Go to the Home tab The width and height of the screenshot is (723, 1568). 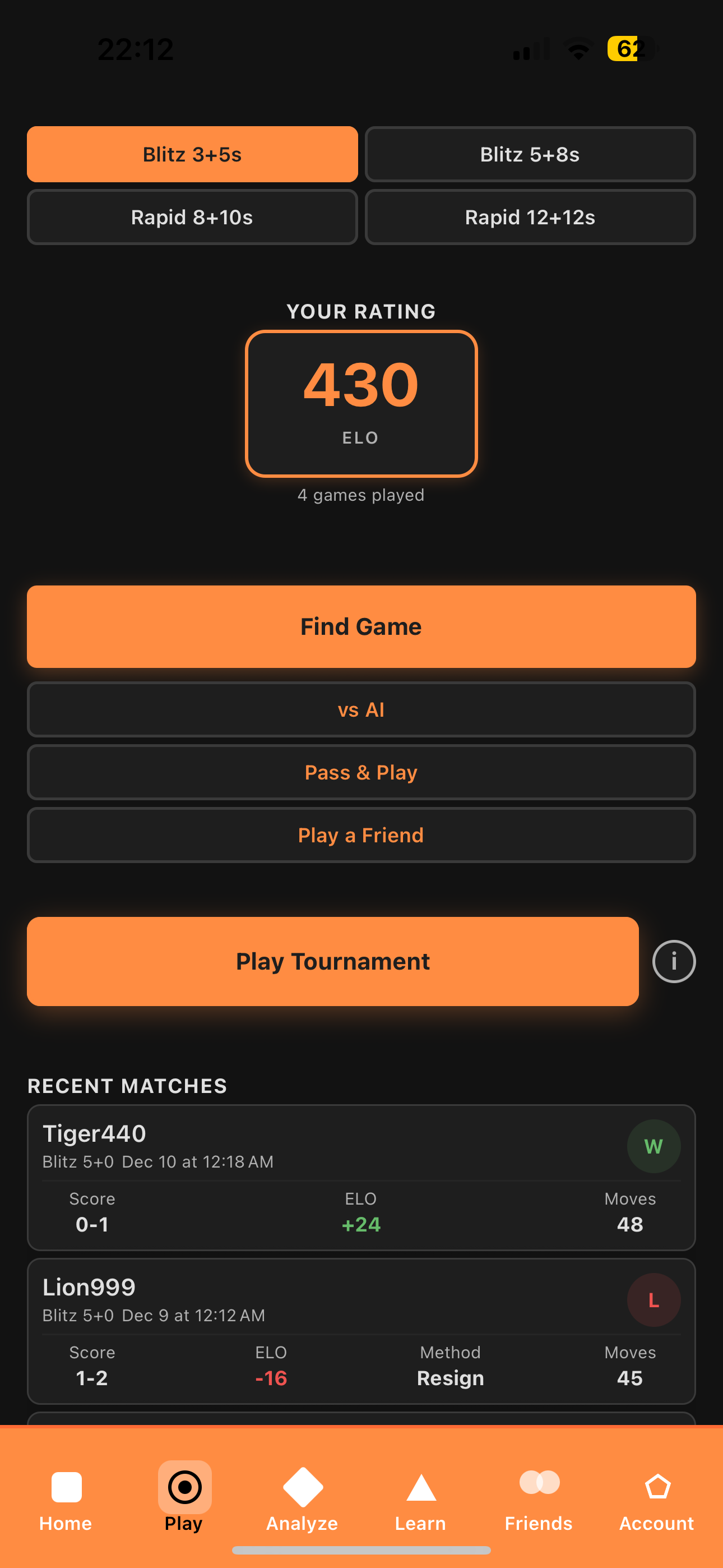[66, 1498]
